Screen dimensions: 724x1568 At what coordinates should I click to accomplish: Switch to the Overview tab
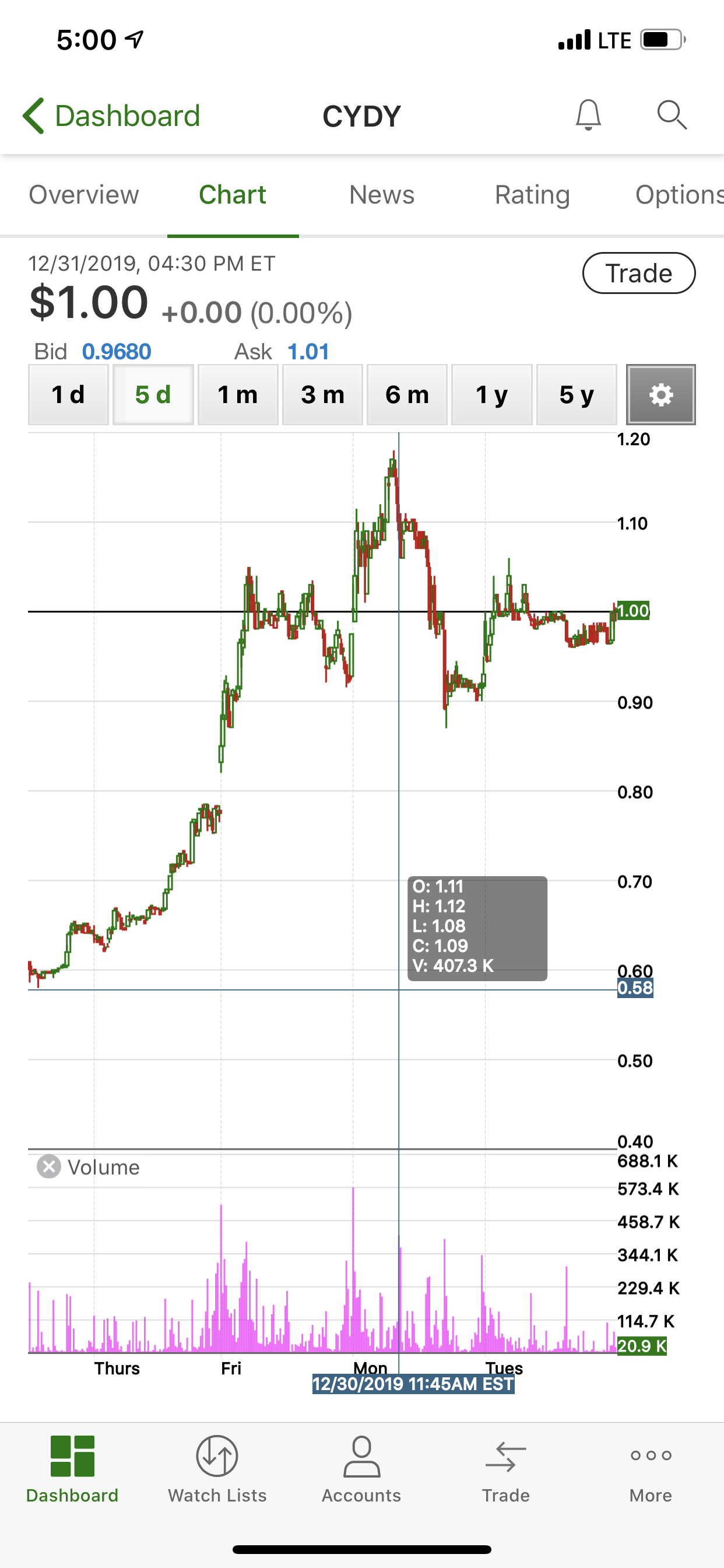pyautogui.click(x=84, y=195)
